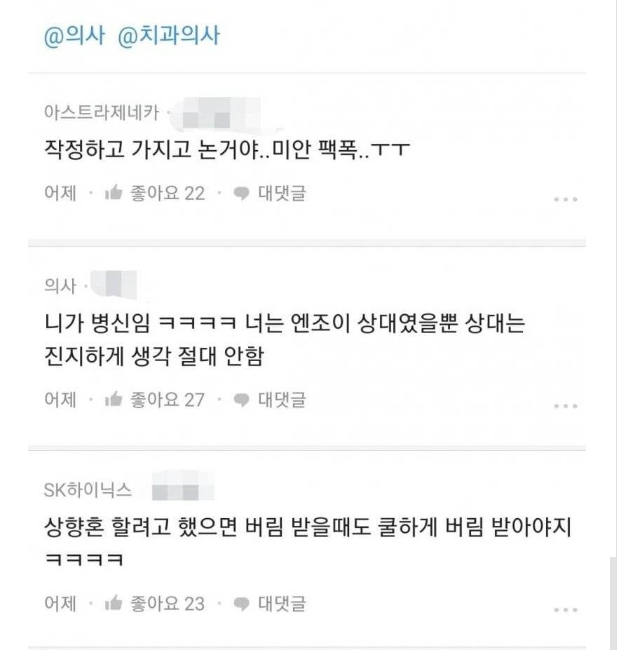Like the 의사 comment with 27 likes
This screenshot has width=617, height=650.
(155, 399)
